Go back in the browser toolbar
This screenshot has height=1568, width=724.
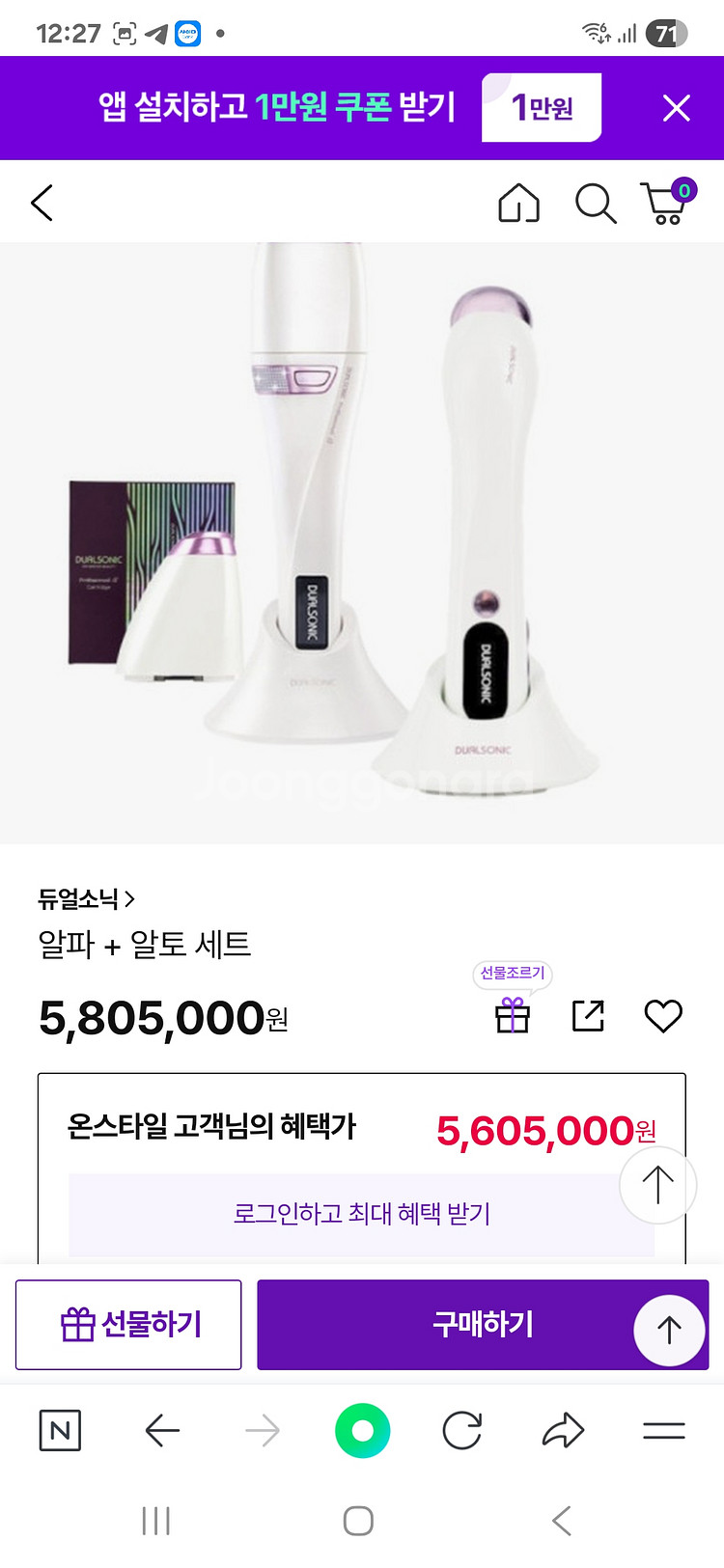click(162, 1430)
